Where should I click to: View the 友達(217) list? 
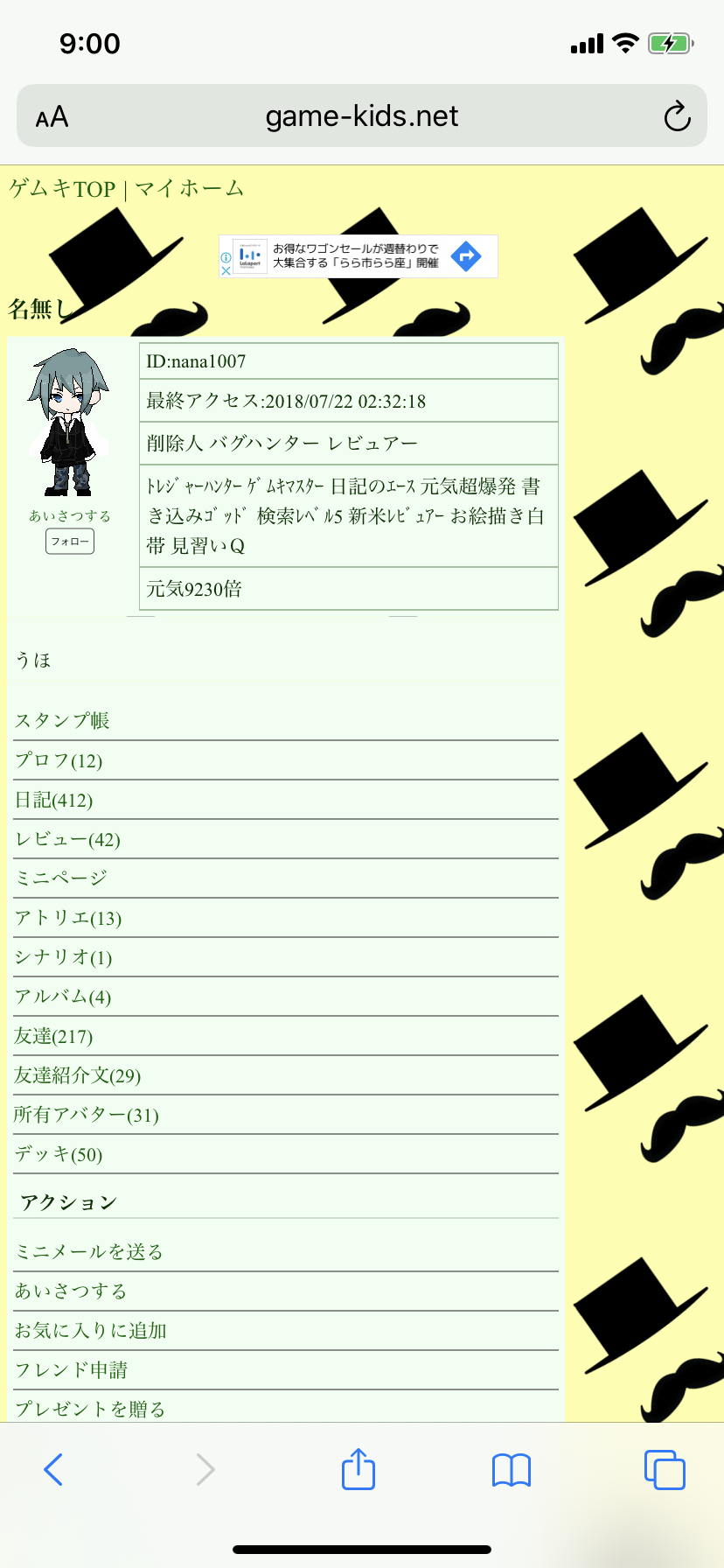(x=53, y=1036)
